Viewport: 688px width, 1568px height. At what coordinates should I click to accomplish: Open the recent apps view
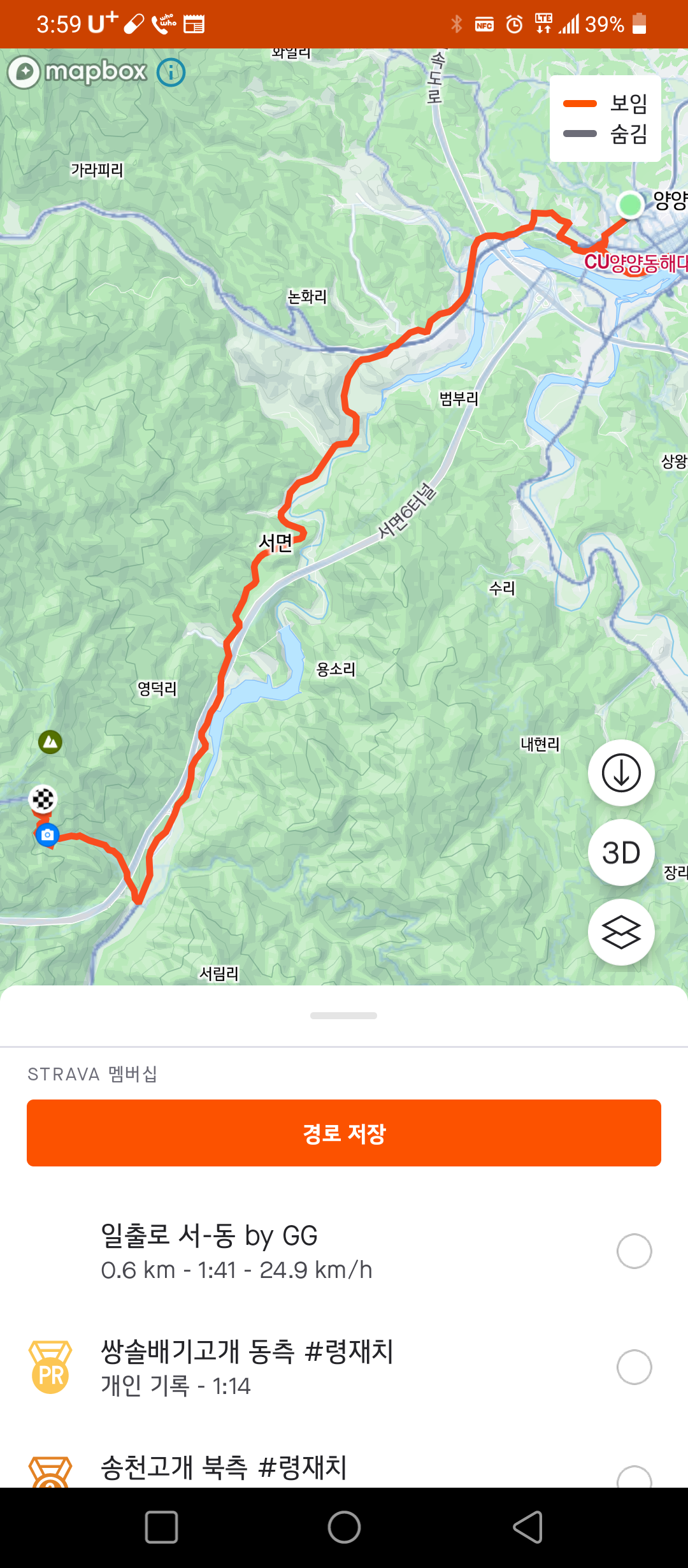(x=161, y=1527)
